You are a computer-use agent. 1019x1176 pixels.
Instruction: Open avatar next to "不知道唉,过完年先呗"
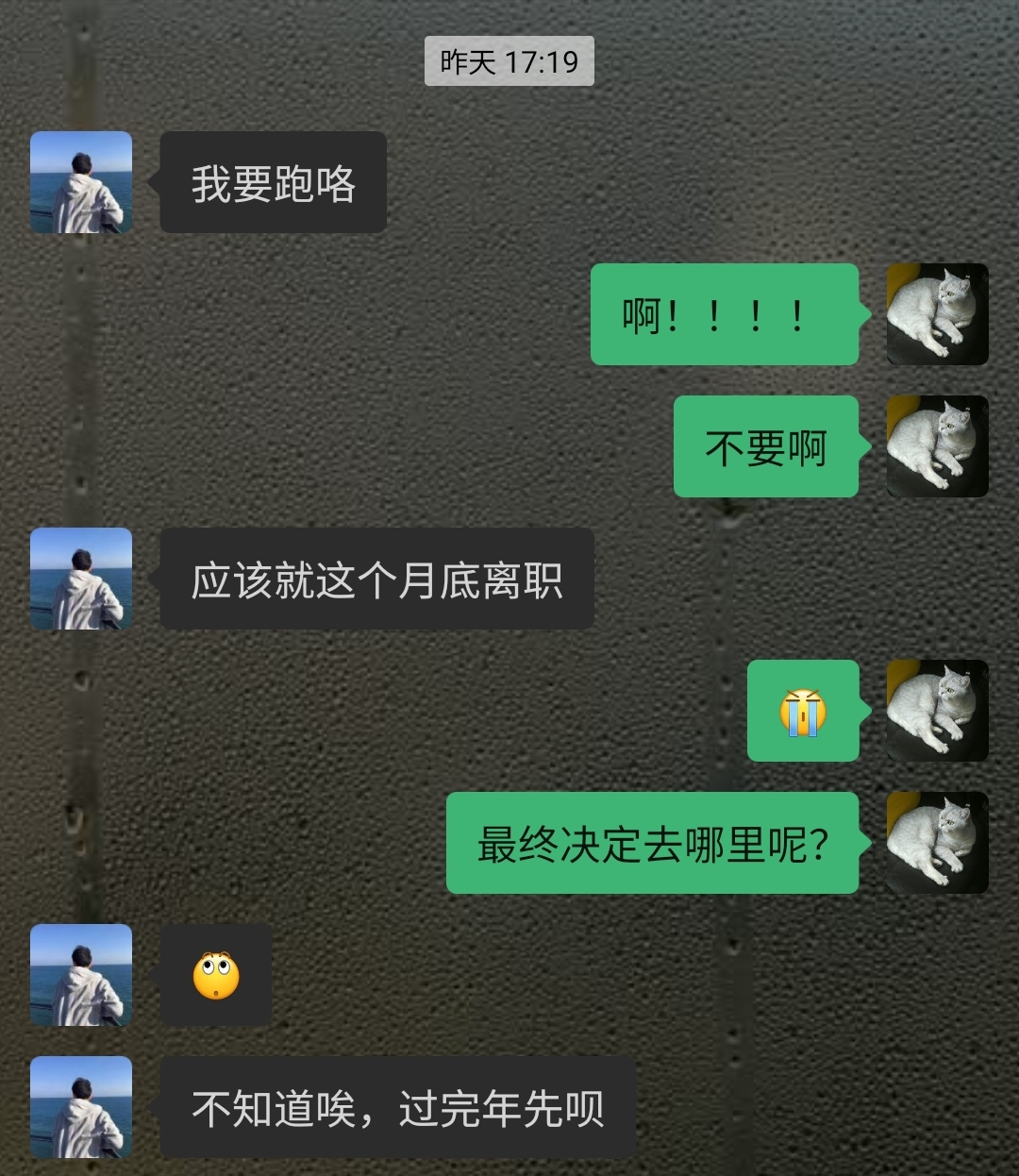point(81,1107)
